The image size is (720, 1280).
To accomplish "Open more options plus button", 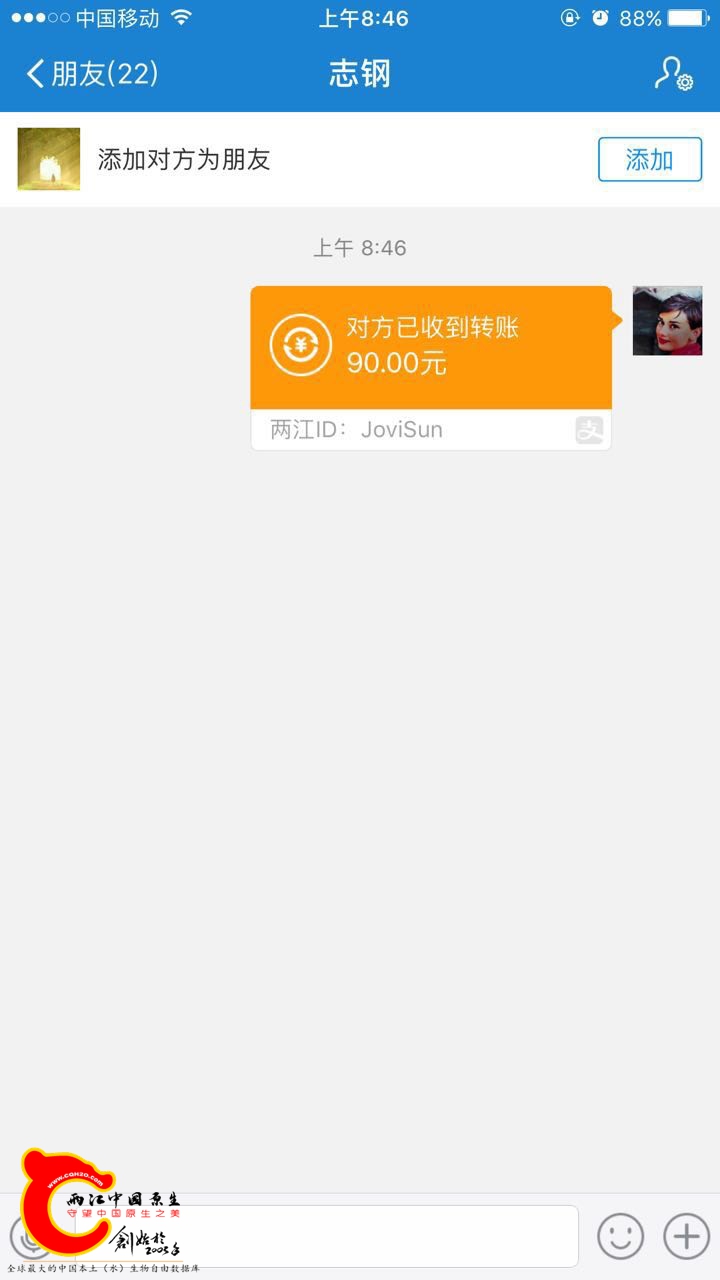I will (686, 1236).
